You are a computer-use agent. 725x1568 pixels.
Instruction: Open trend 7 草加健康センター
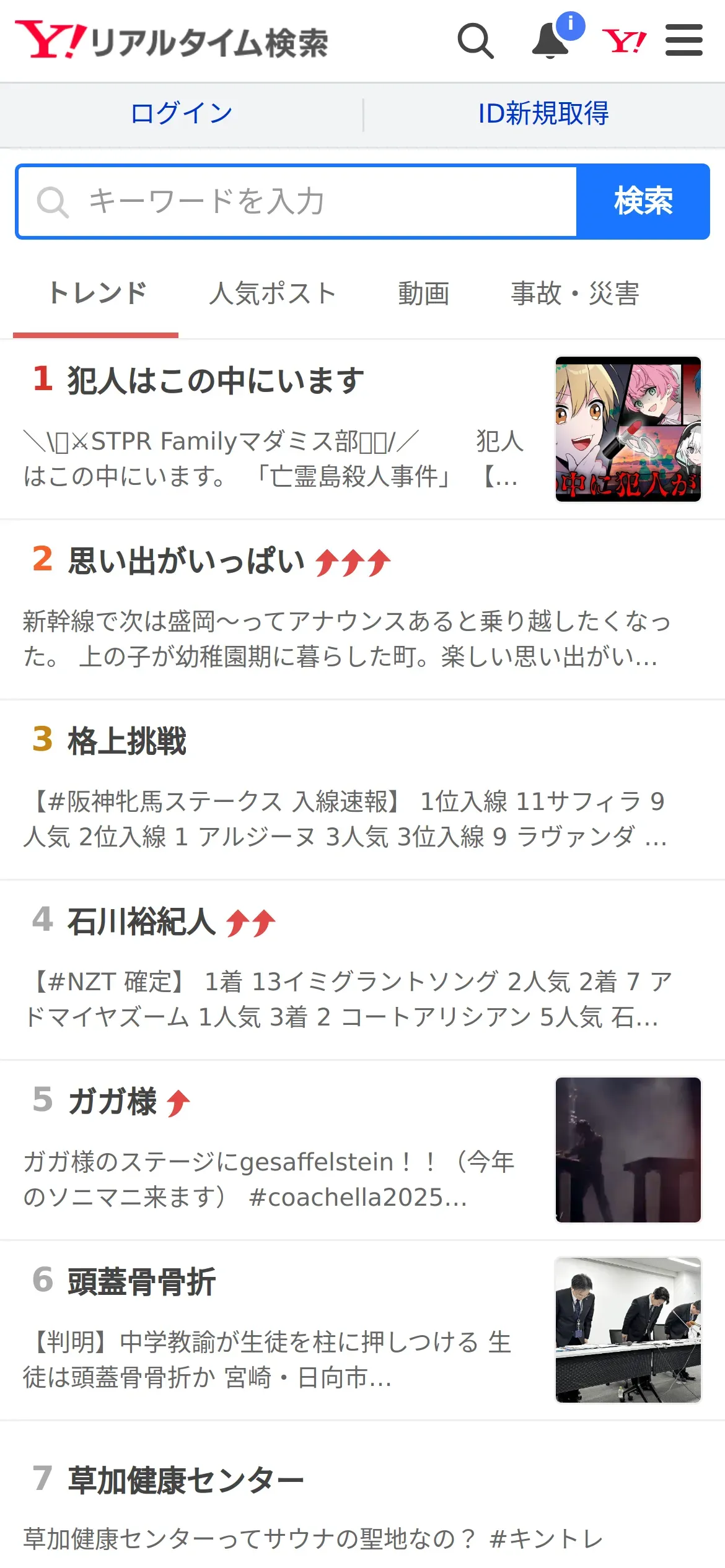click(x=362, y=1495)
